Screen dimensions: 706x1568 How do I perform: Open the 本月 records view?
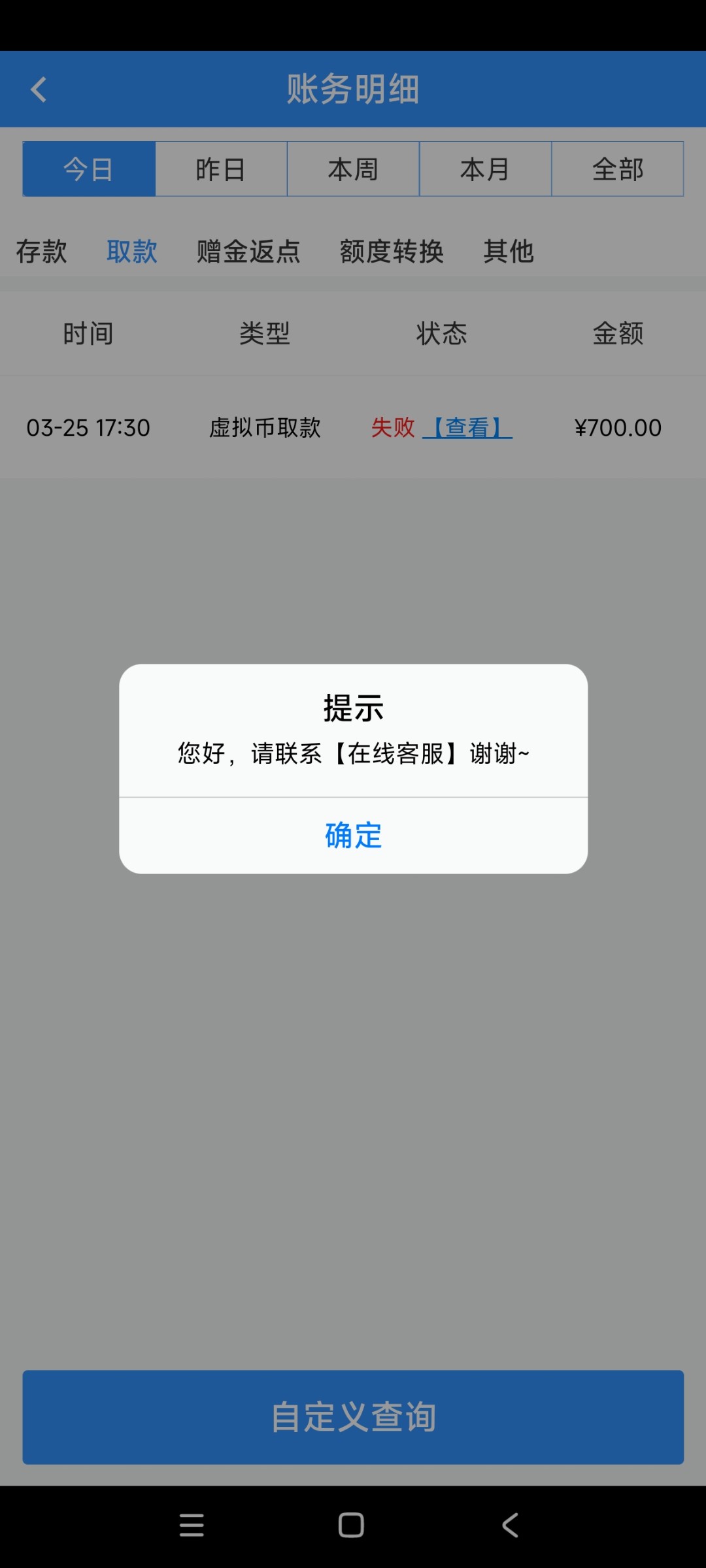[485, 169]
